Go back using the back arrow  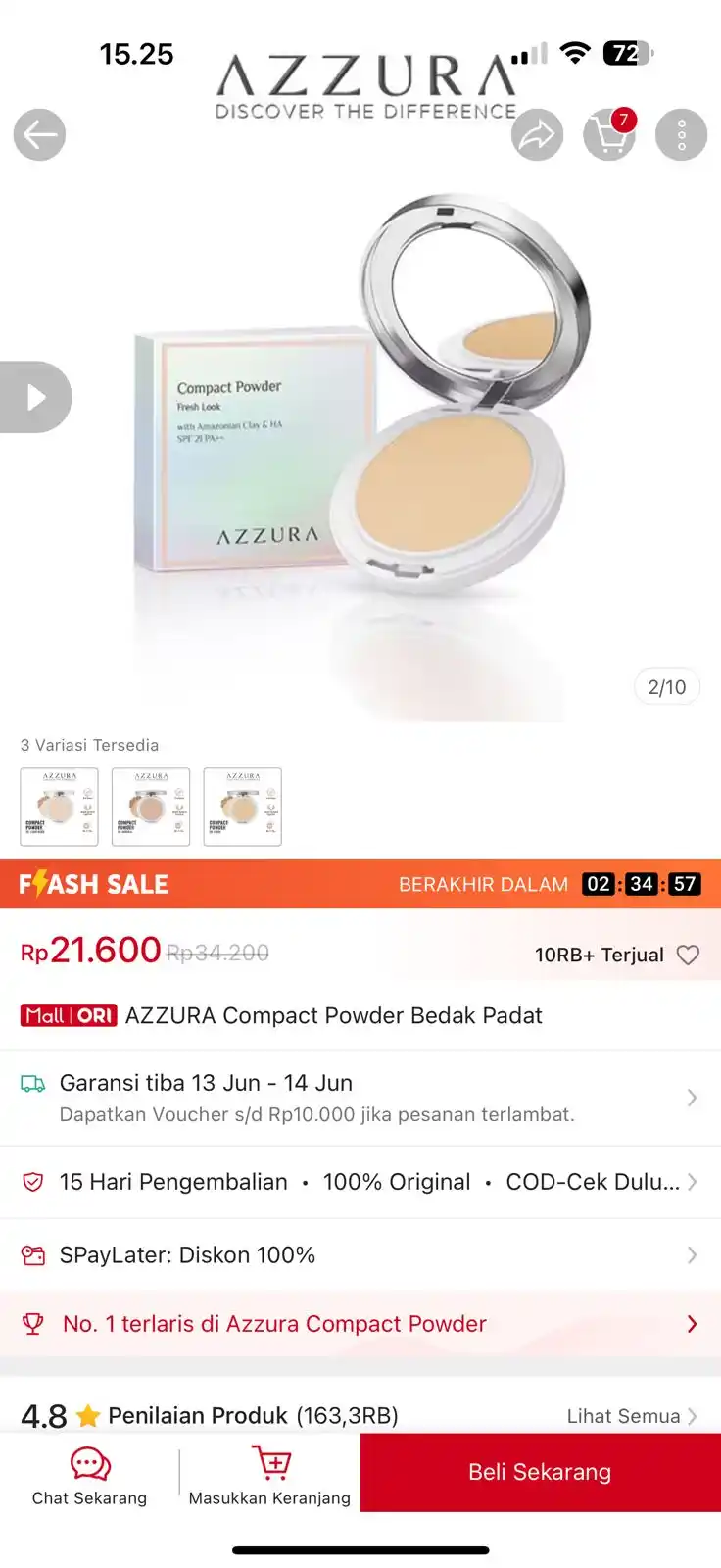pyautogui.click(x=38, y=134)
